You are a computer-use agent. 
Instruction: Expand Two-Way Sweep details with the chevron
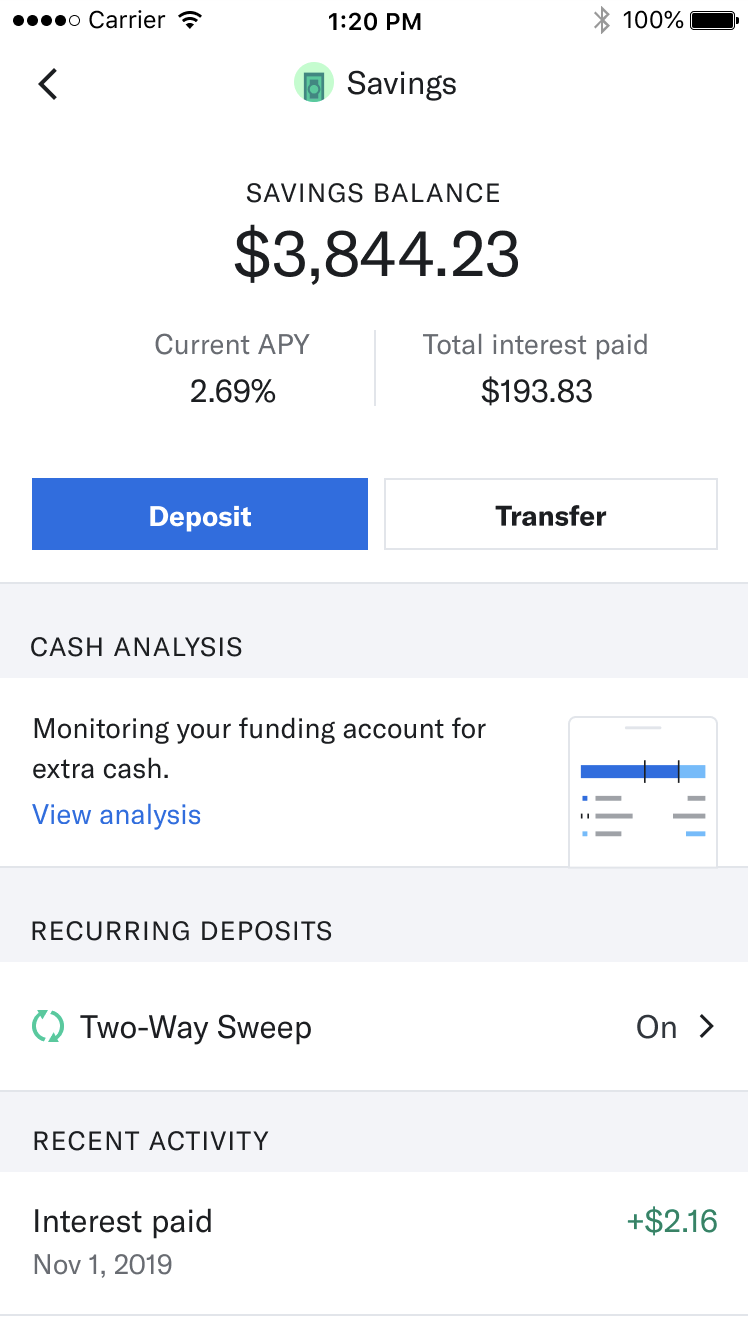[706, 1027]
